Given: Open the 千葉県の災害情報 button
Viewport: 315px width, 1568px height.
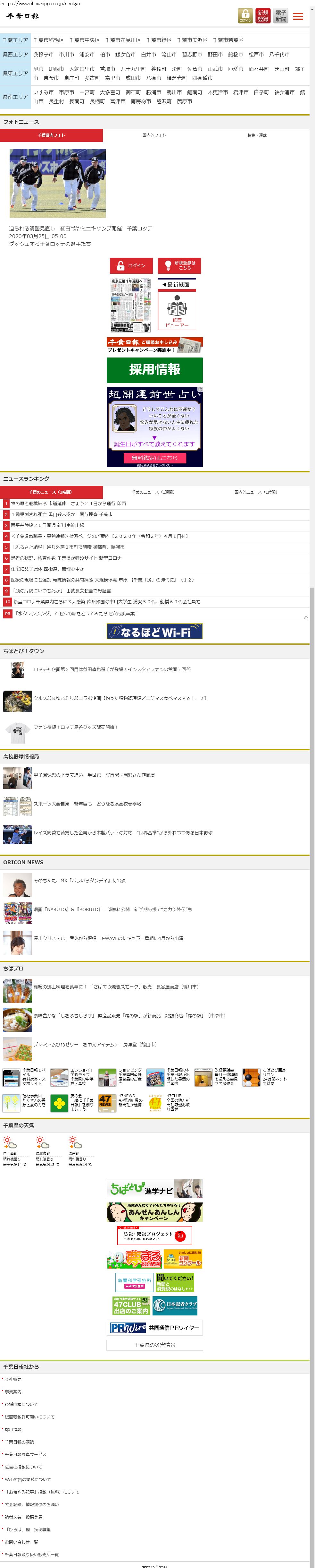Looking at the screenshot, I should pyautogui.click(x=154, y=1345).
